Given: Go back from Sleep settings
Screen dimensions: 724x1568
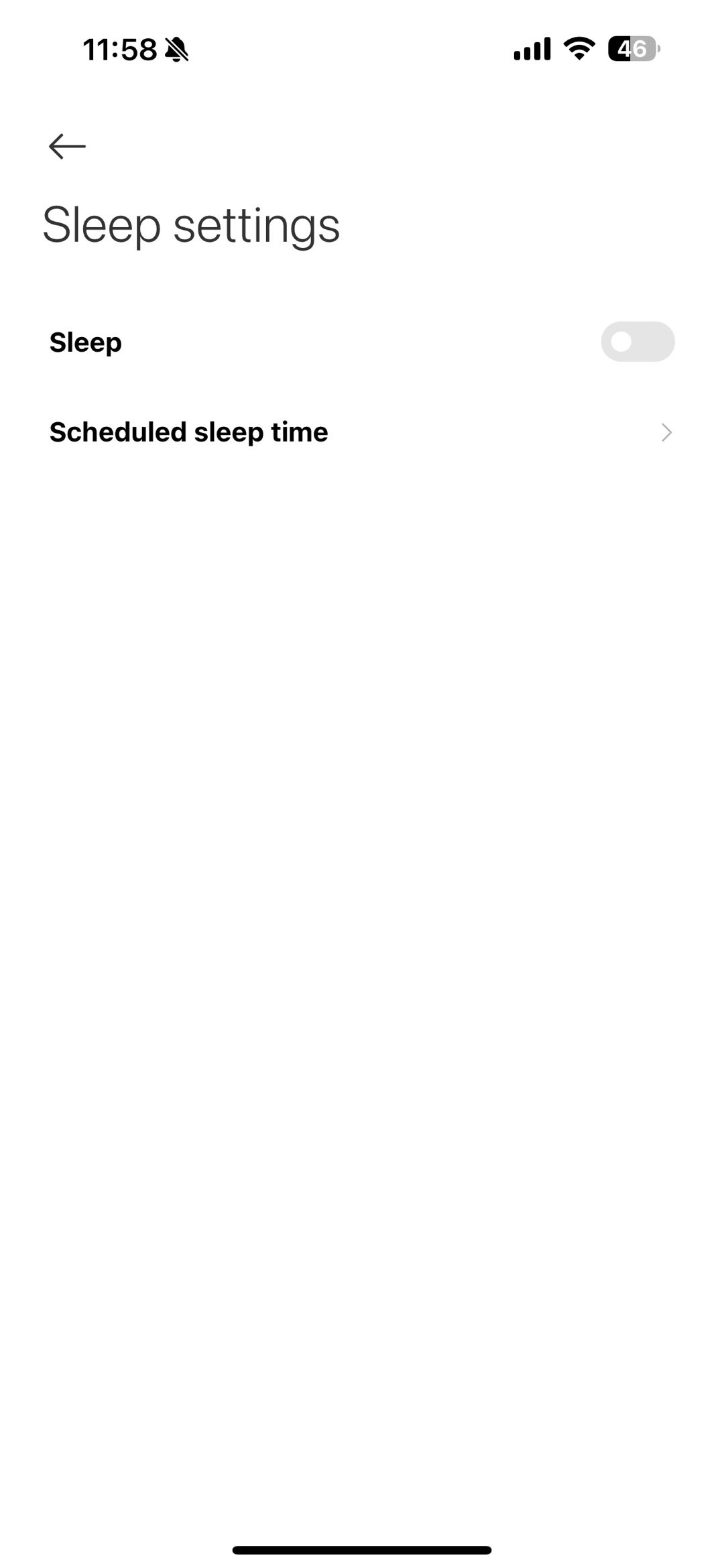Looking at the screenshot, I should [67, 146].
